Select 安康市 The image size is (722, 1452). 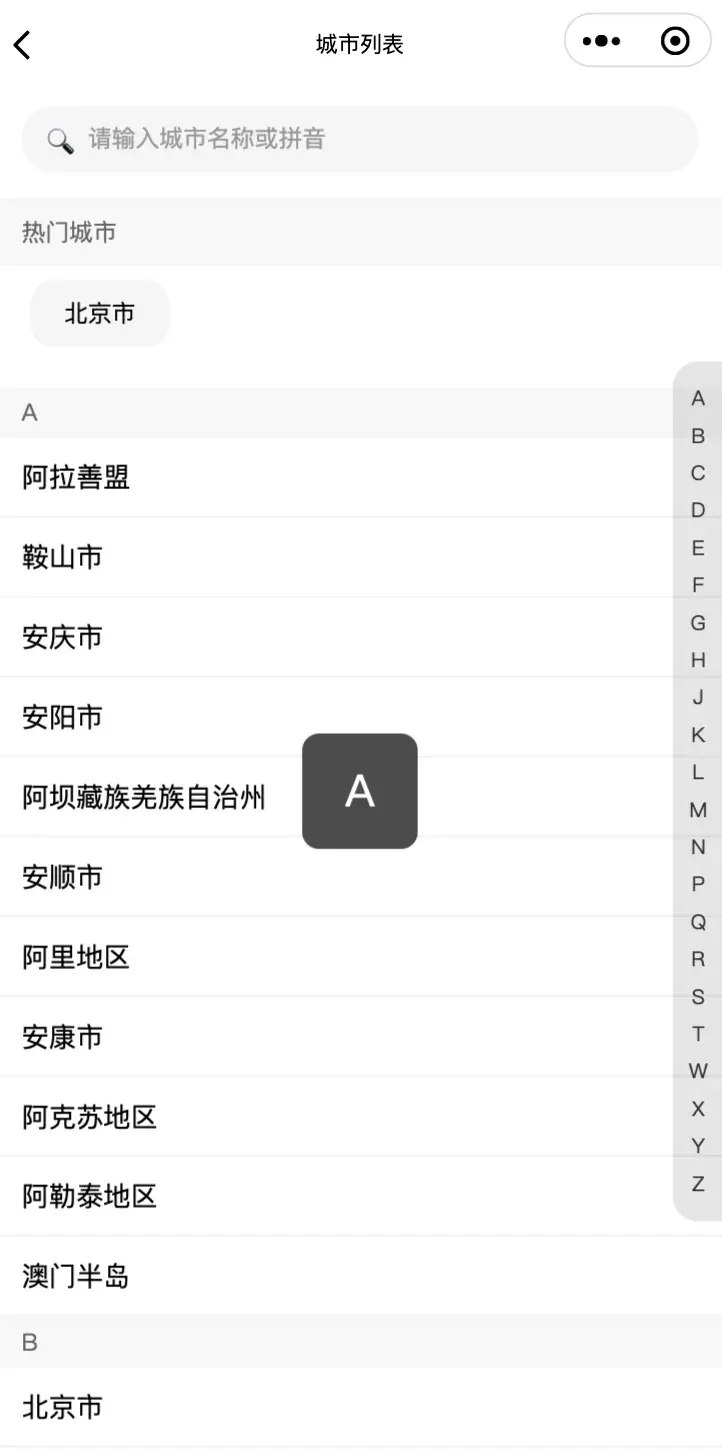click(x=62, y=1037)
